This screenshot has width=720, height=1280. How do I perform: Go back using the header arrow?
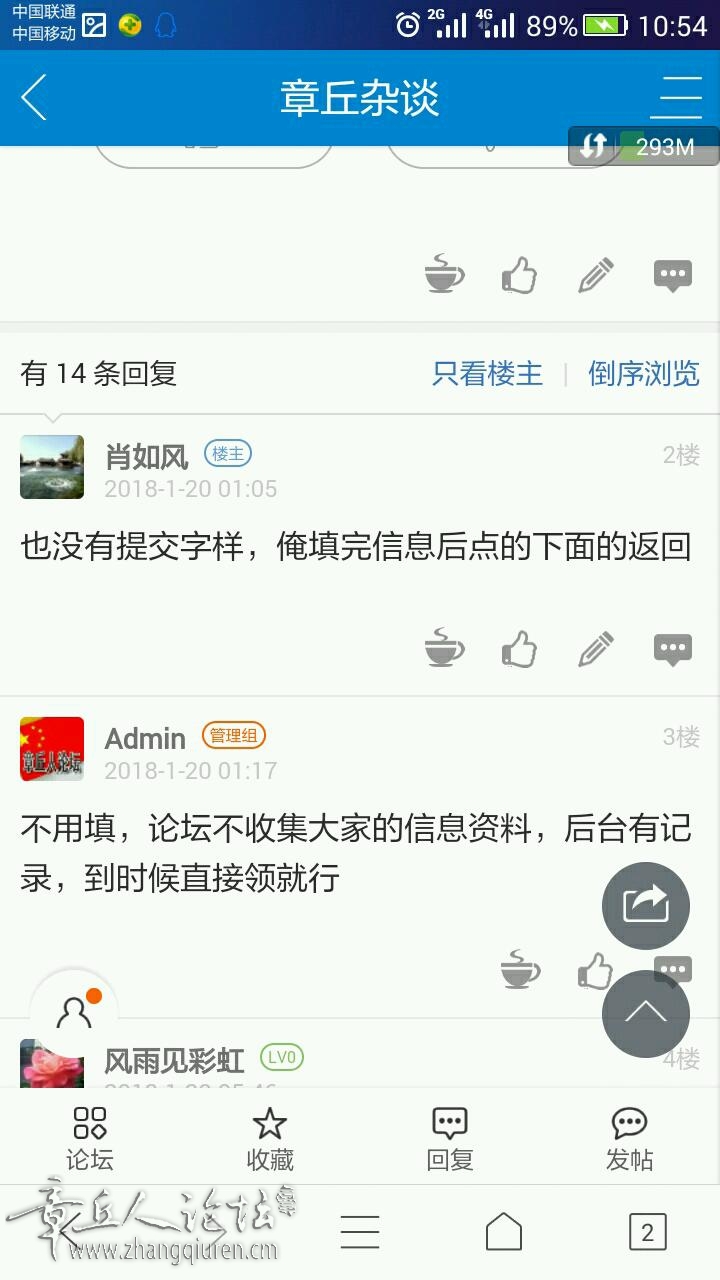(x=34, y=99)
